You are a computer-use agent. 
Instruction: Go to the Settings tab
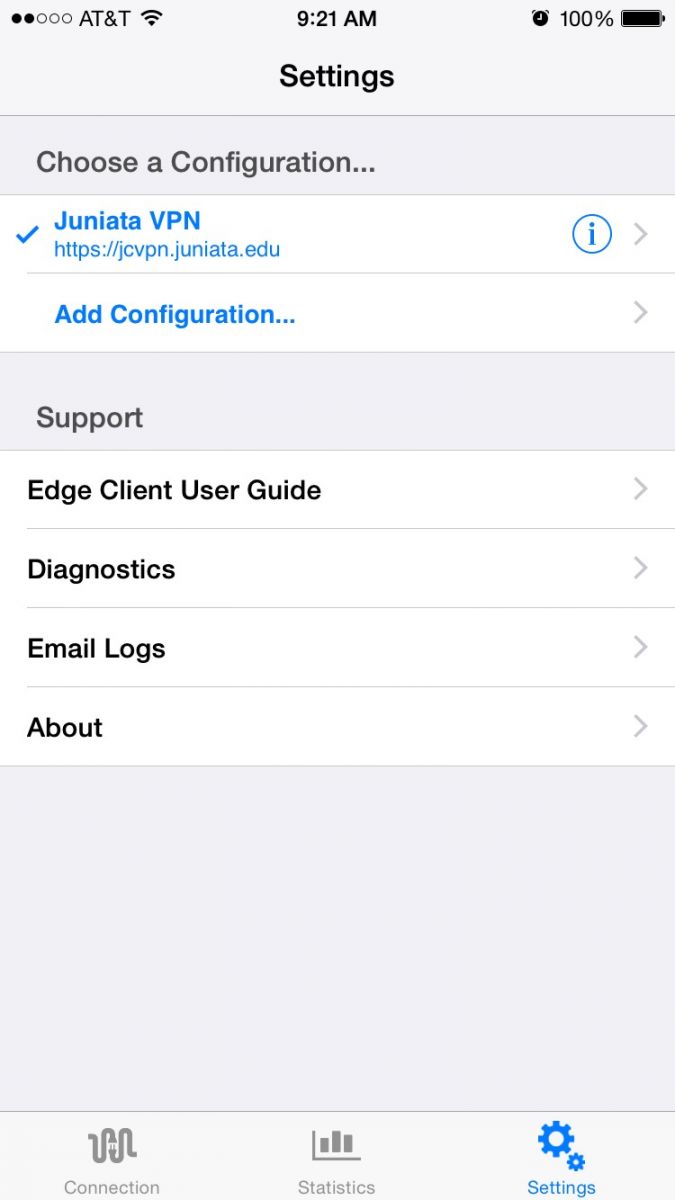coord(561,1158)
